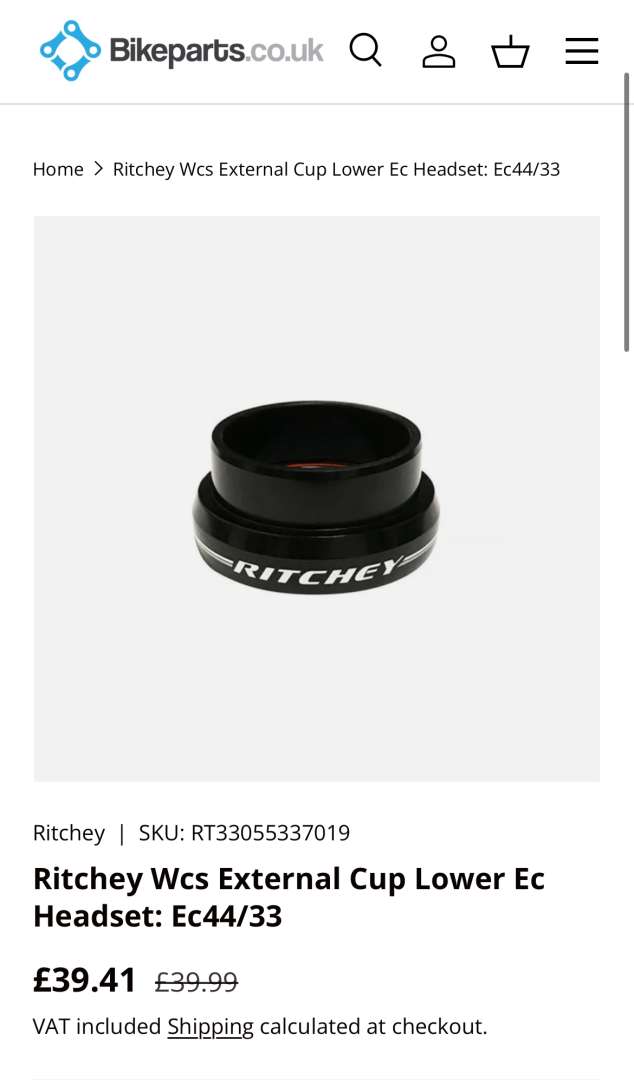Open the underlined Shipping link
The image size is (634, 1080).
tap(210, 1026)
